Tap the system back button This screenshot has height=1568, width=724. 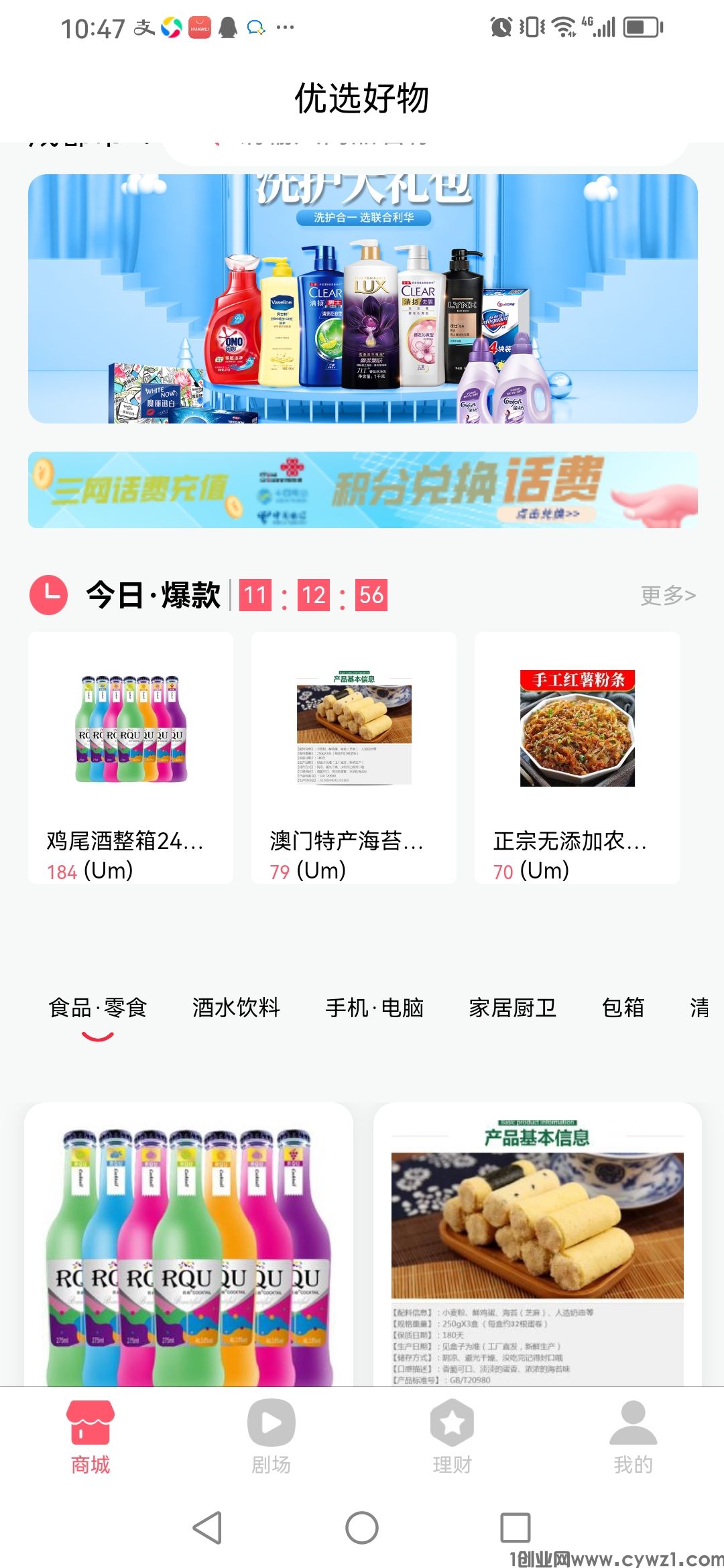[208, 1528]
